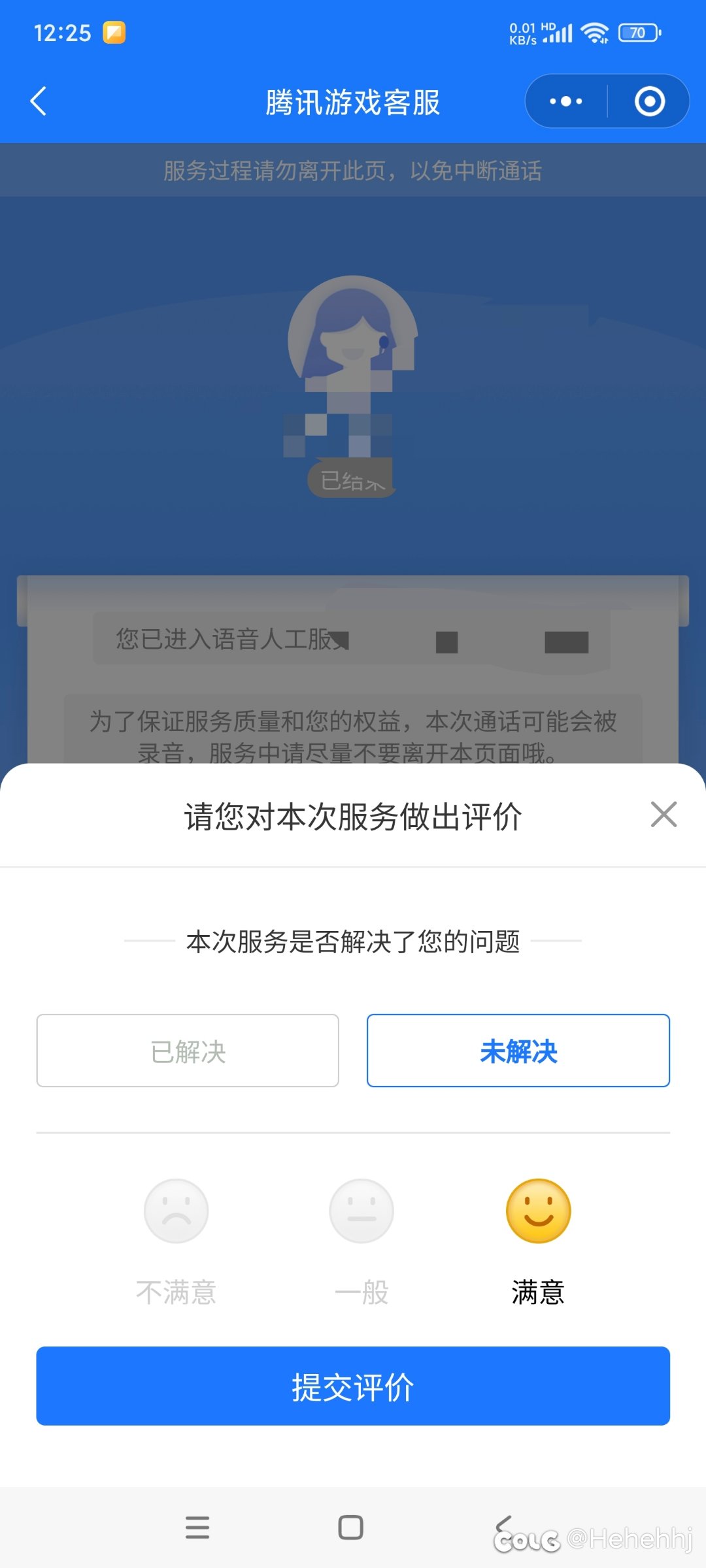Go back from 腾讯游戏客服 page
The width and height of the screenshot is (706, 1568).
[x=39, y=101]
